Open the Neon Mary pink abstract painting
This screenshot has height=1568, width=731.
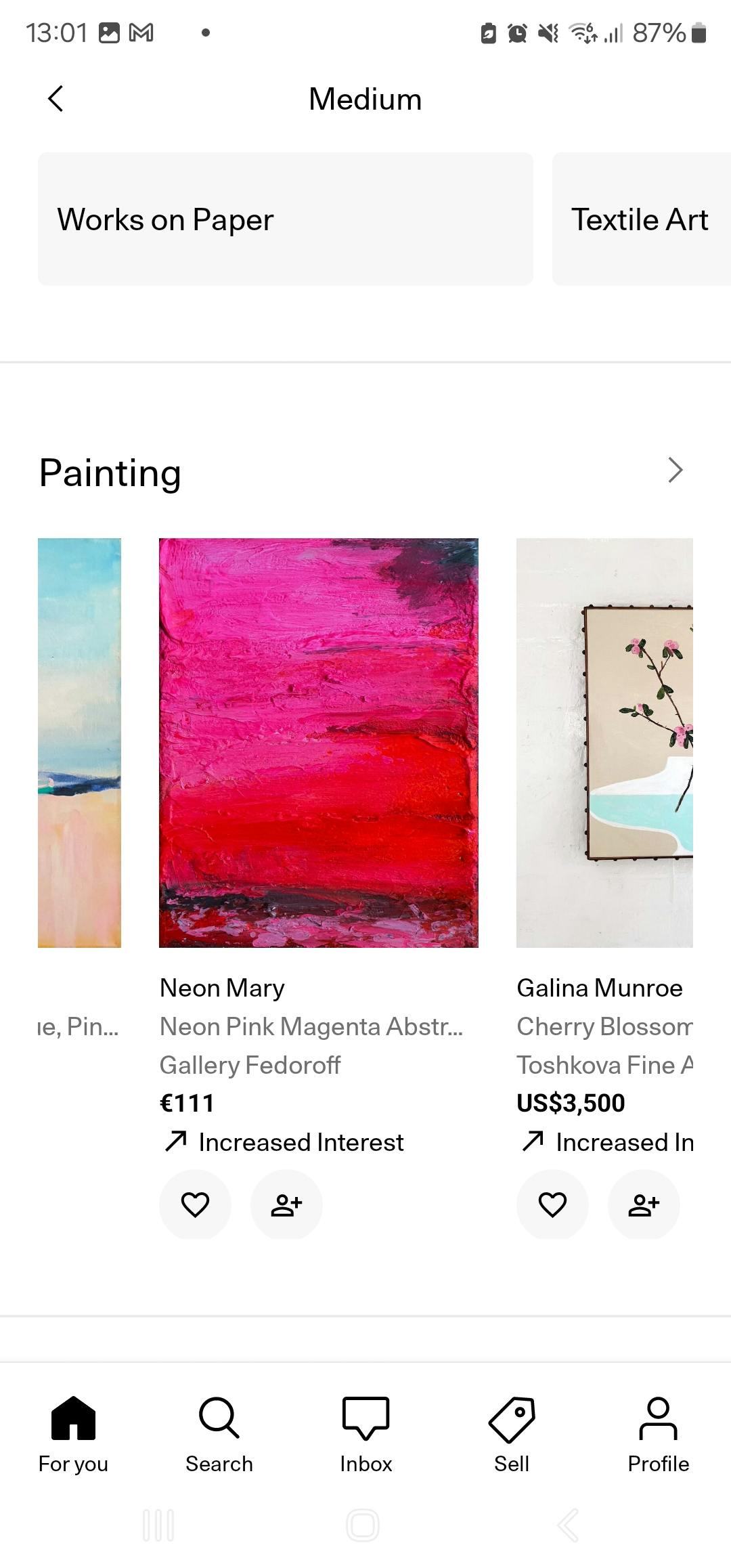point(318,743)
